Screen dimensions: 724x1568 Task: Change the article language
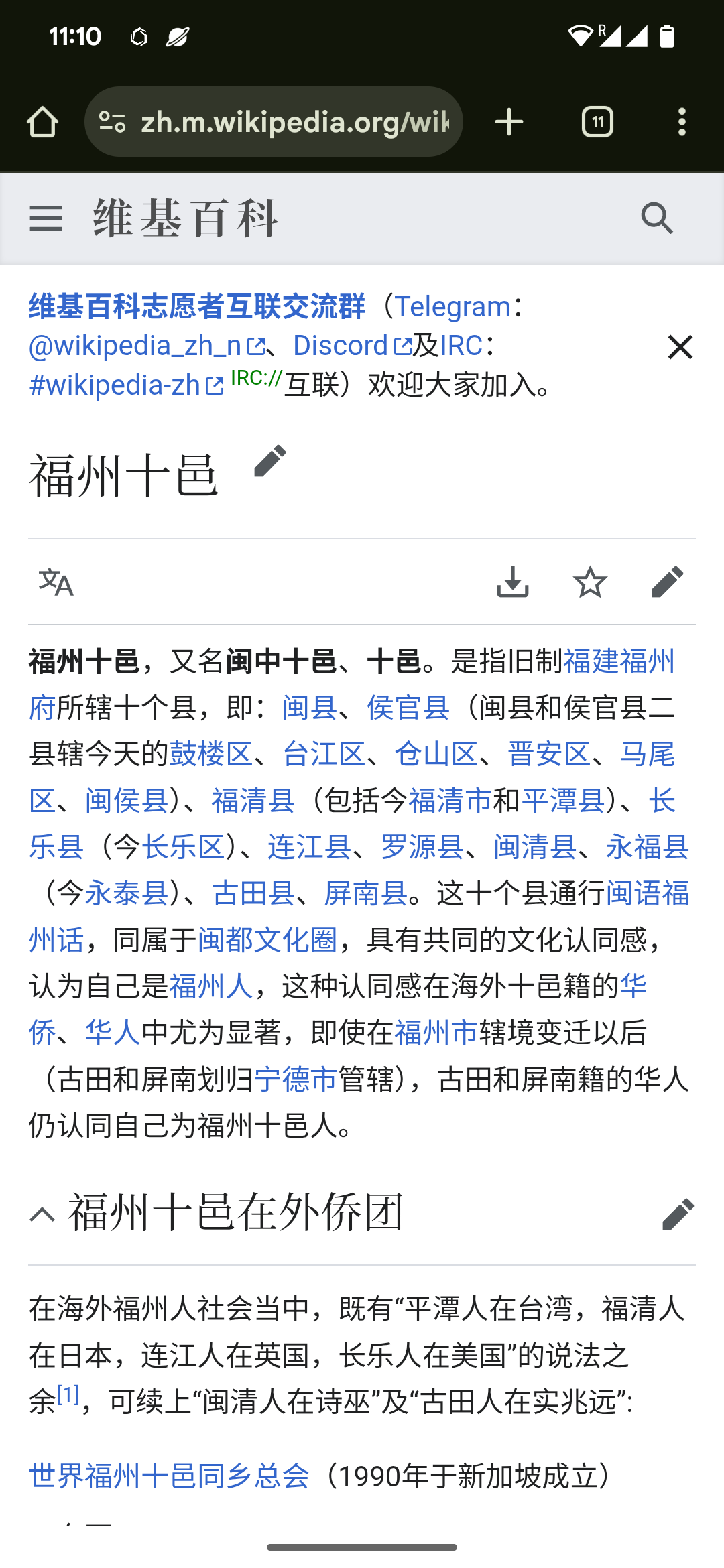click(56, 582)
